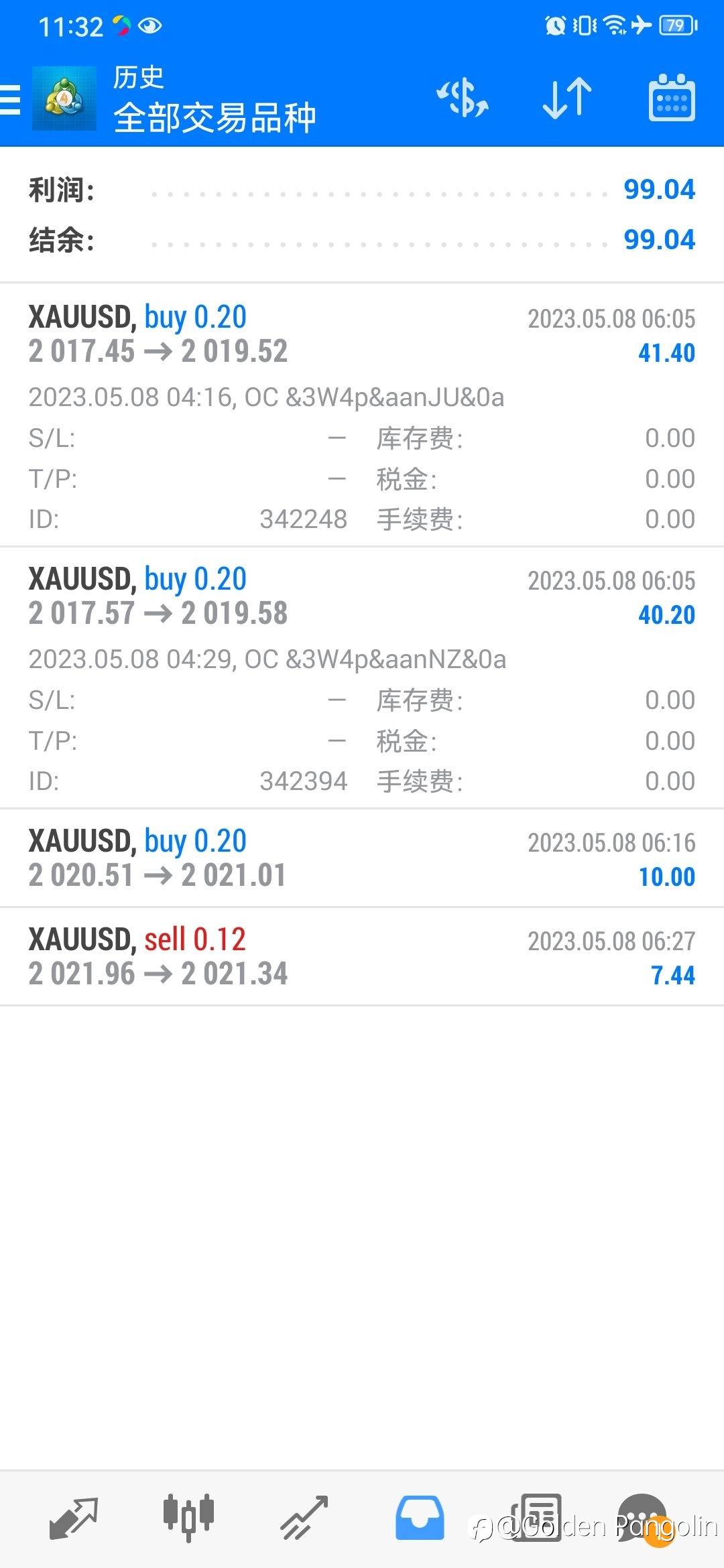The width and height of the screenshot is (724, 1568).
Task: Select the History inbox tab
Action: [x=420, y=1518]
